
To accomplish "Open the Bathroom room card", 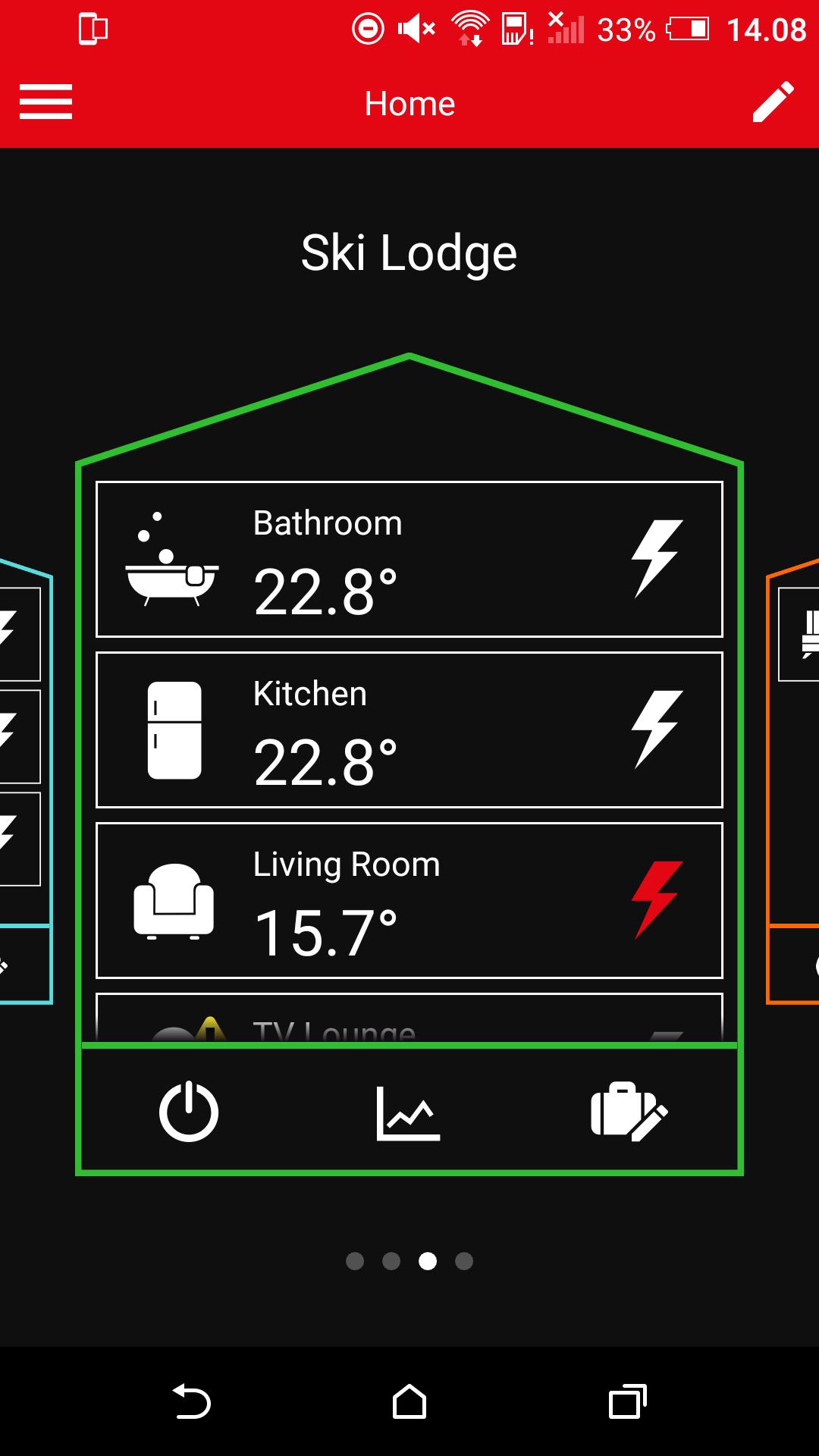I will pos(409,560).
